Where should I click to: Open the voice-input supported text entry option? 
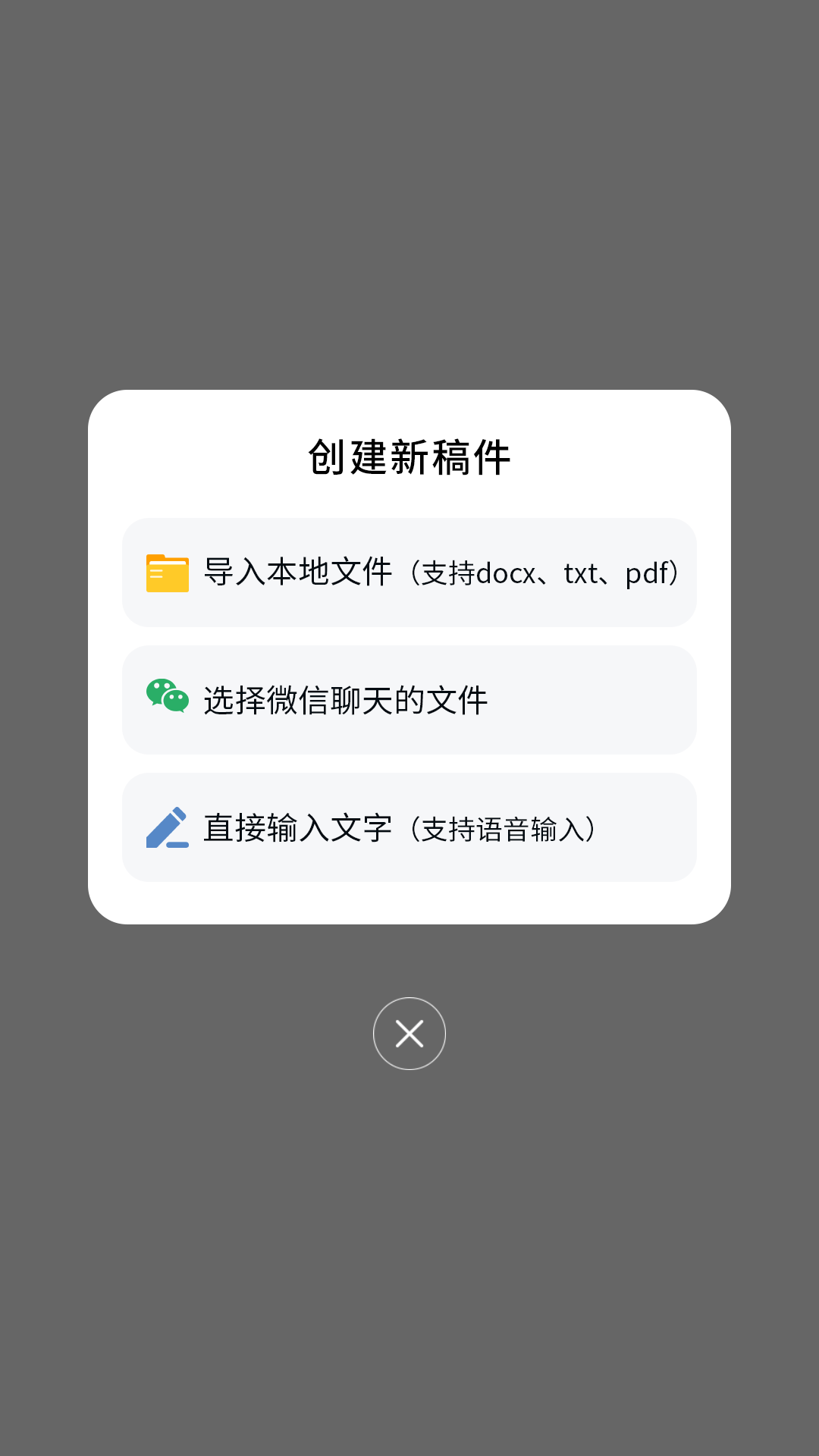click(x=409, y=827)
